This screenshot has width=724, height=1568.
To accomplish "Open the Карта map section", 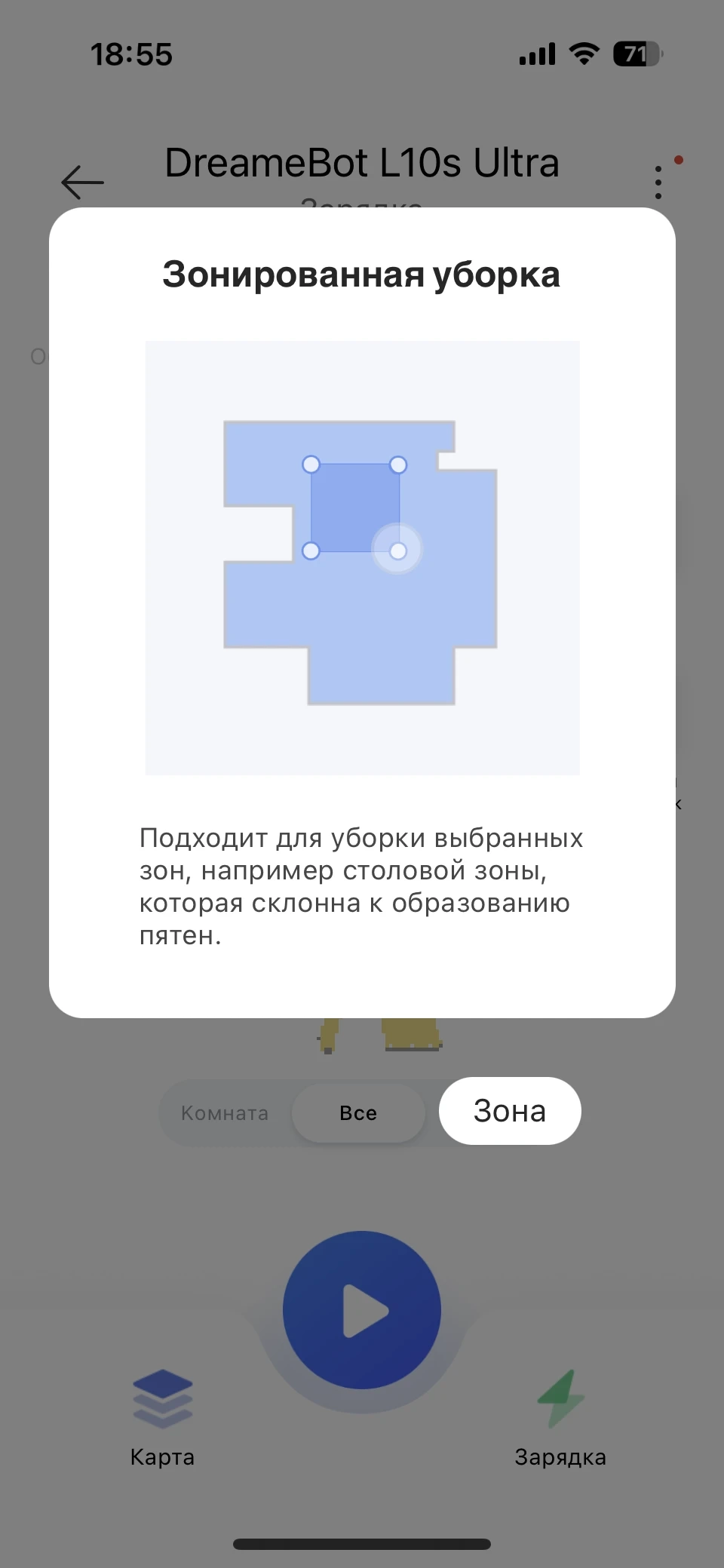I will click(x=162, y=1419).
